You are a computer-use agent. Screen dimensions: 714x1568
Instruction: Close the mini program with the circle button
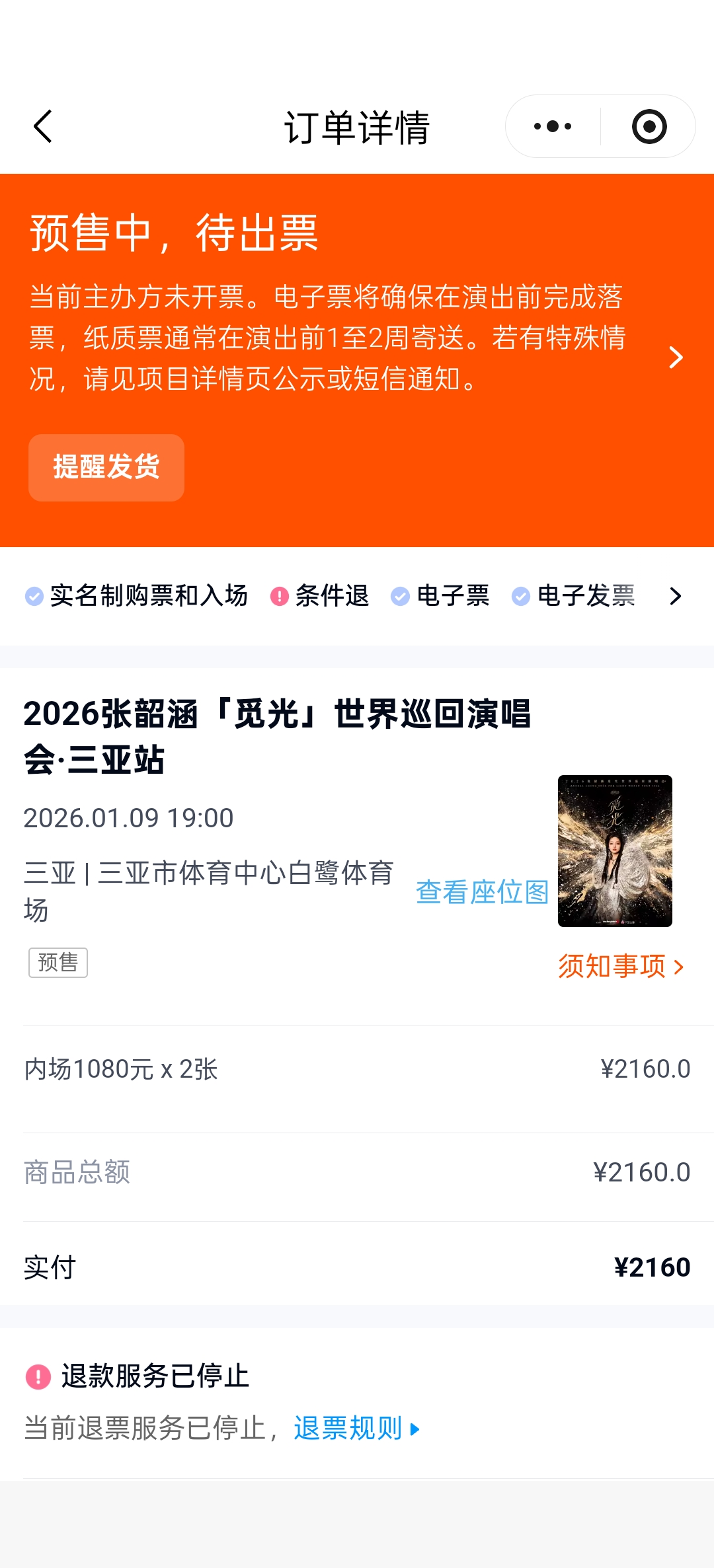[x=649, y=126]
